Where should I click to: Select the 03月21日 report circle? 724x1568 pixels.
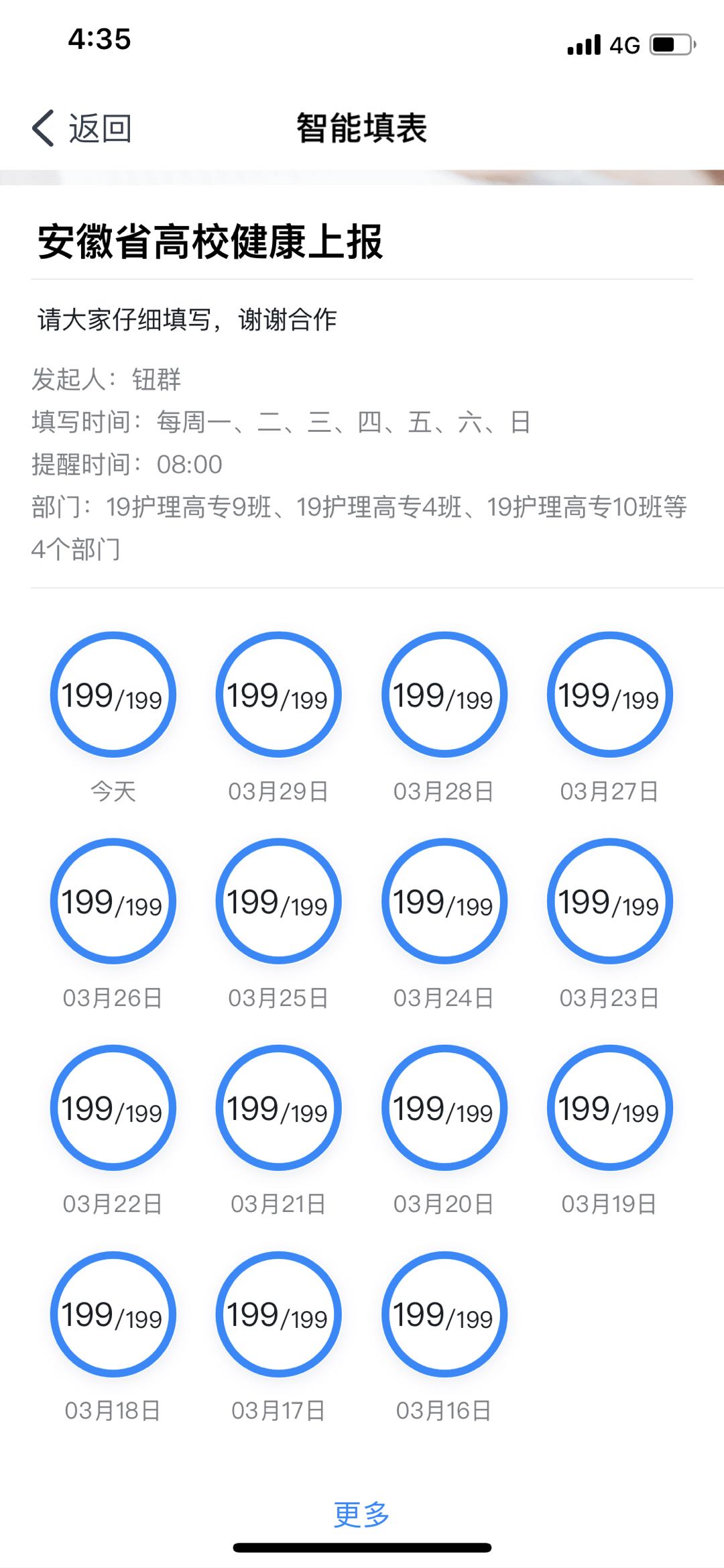tap(278, 1108)
